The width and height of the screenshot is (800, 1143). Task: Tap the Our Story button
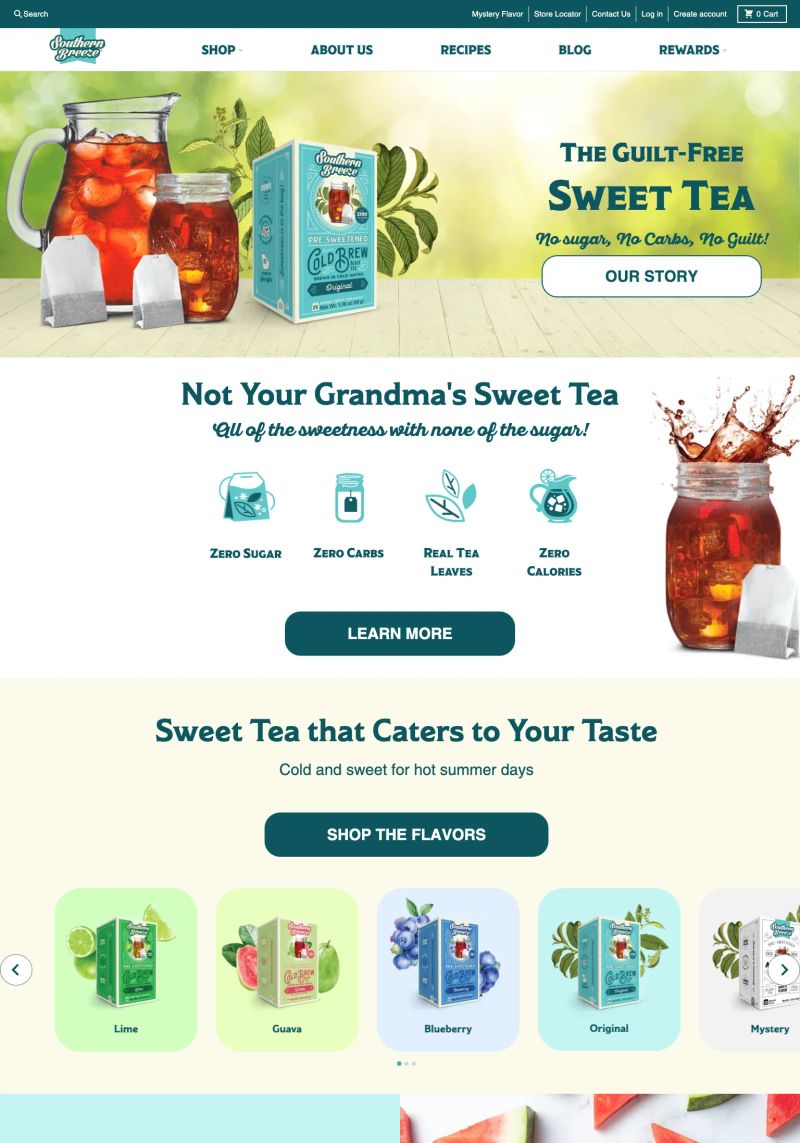[x=651, y=276]
